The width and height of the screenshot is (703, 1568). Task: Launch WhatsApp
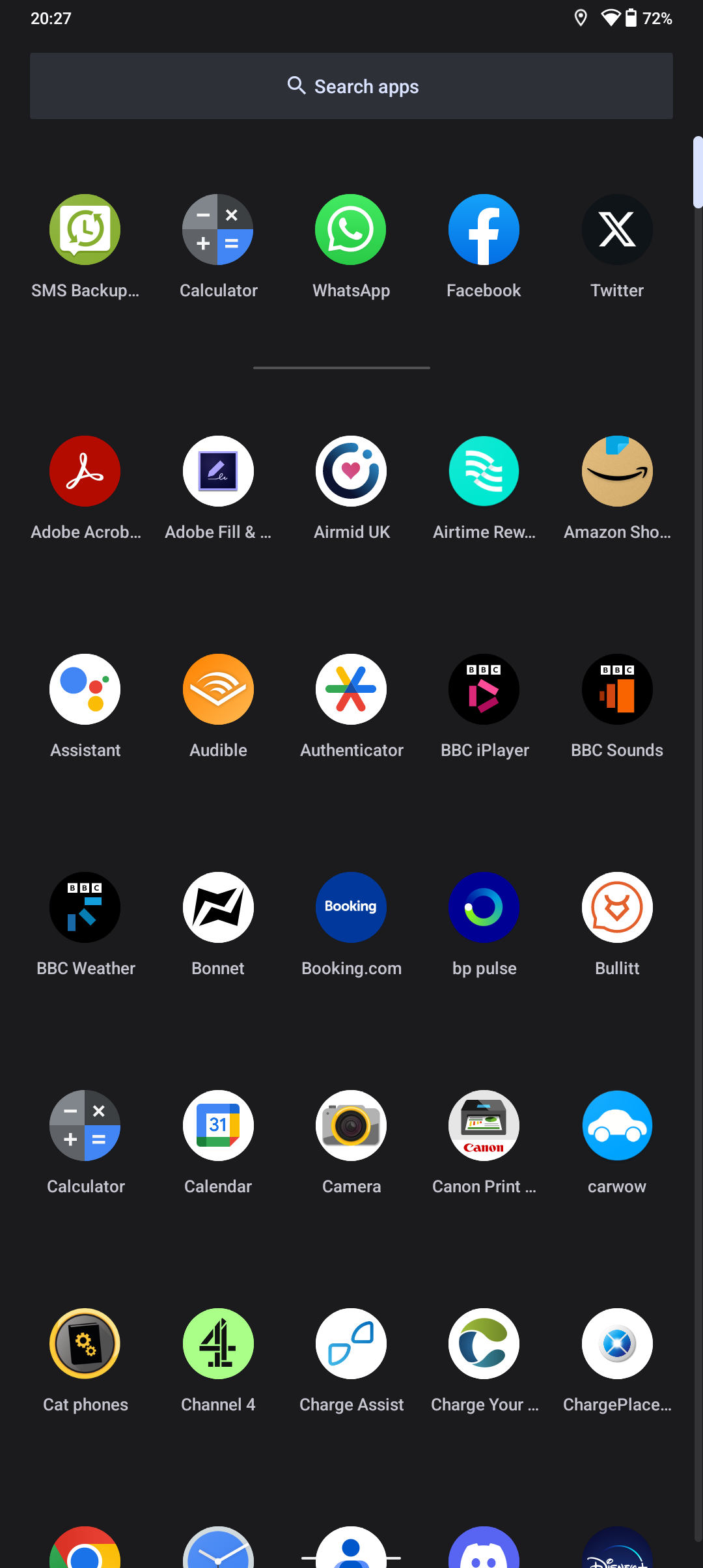click(351, 230)
